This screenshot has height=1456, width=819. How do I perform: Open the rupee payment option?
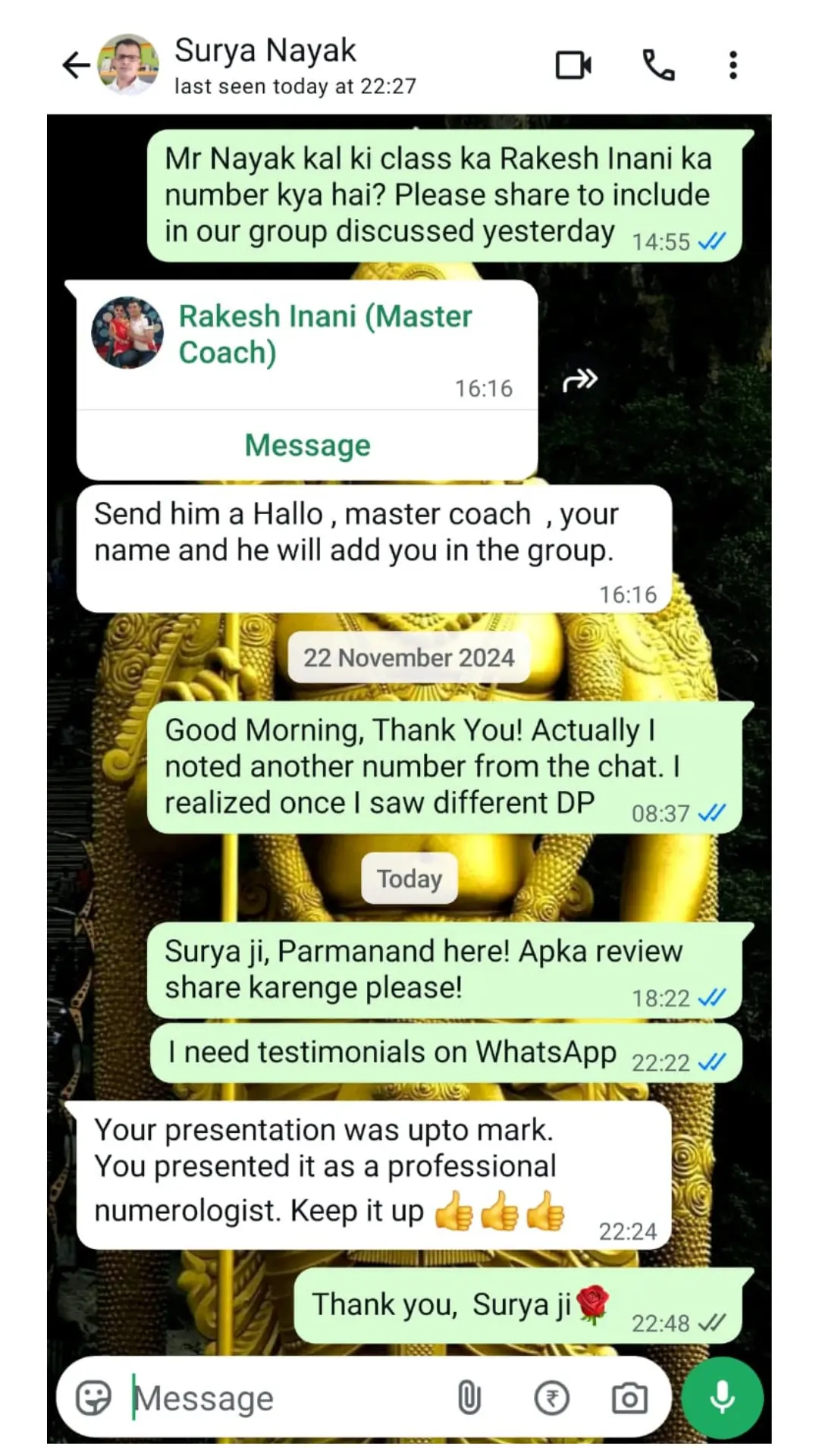pos(551,1397)
